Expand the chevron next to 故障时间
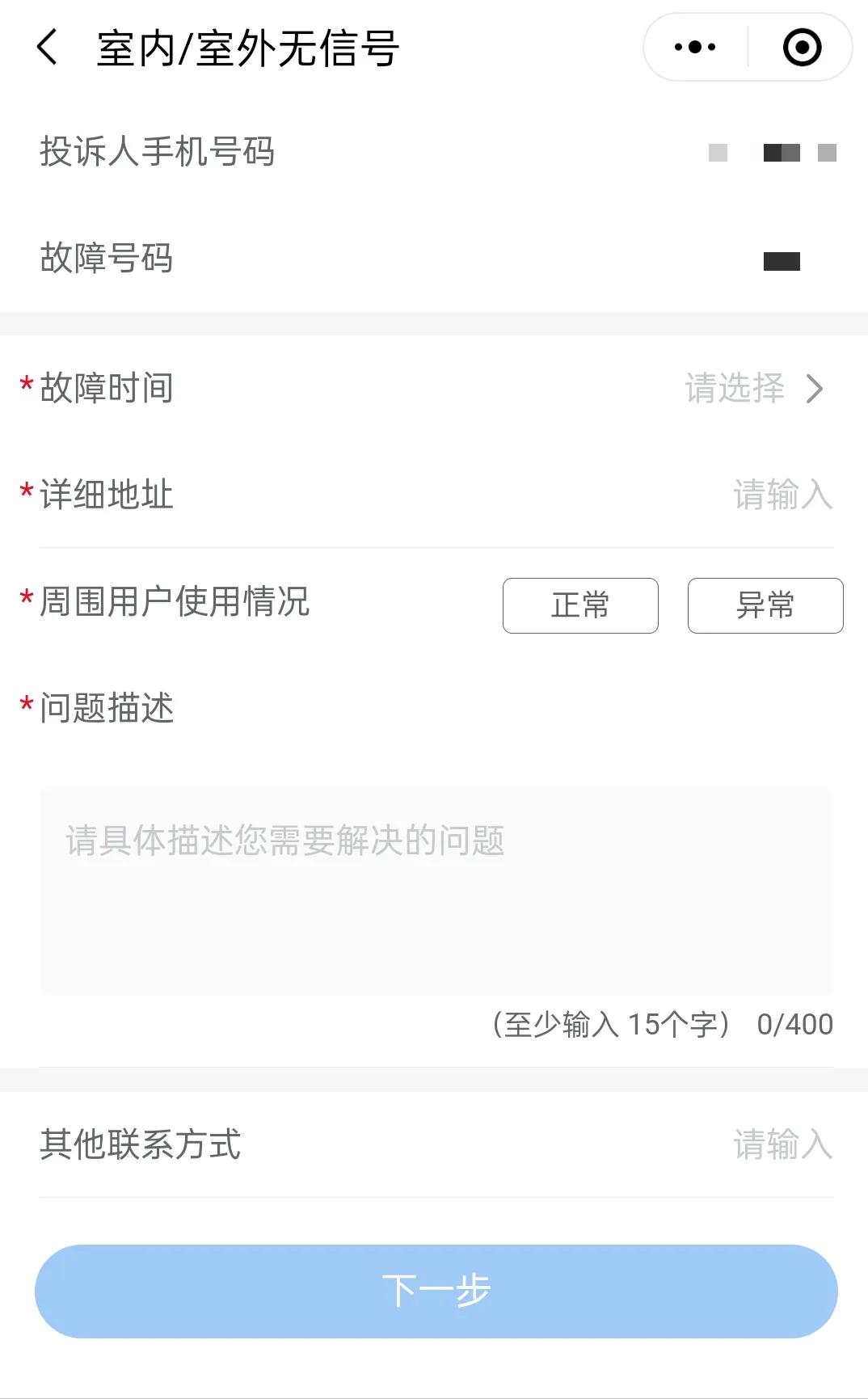 tap(814, 389)
